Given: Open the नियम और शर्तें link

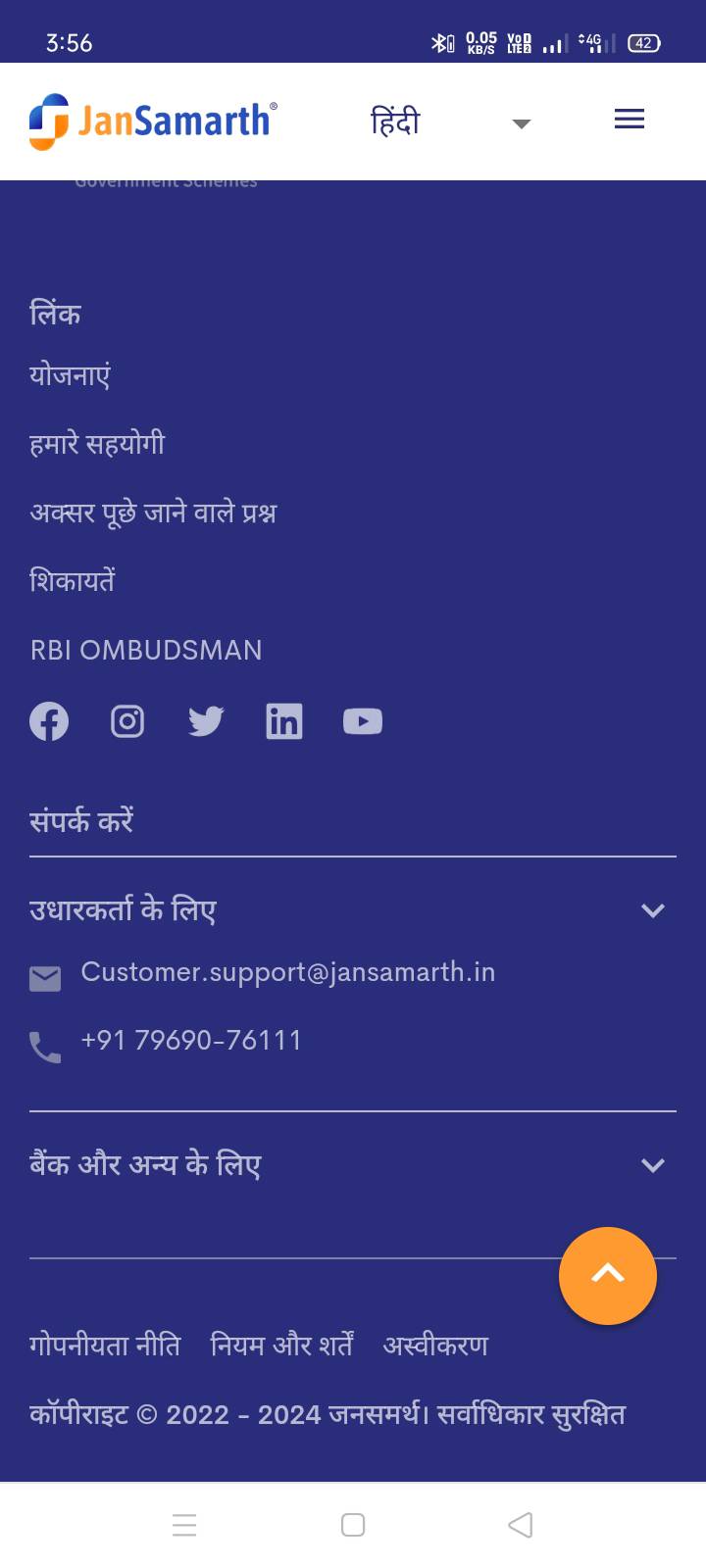Looking at the screenshot, I should point(281,1346).
